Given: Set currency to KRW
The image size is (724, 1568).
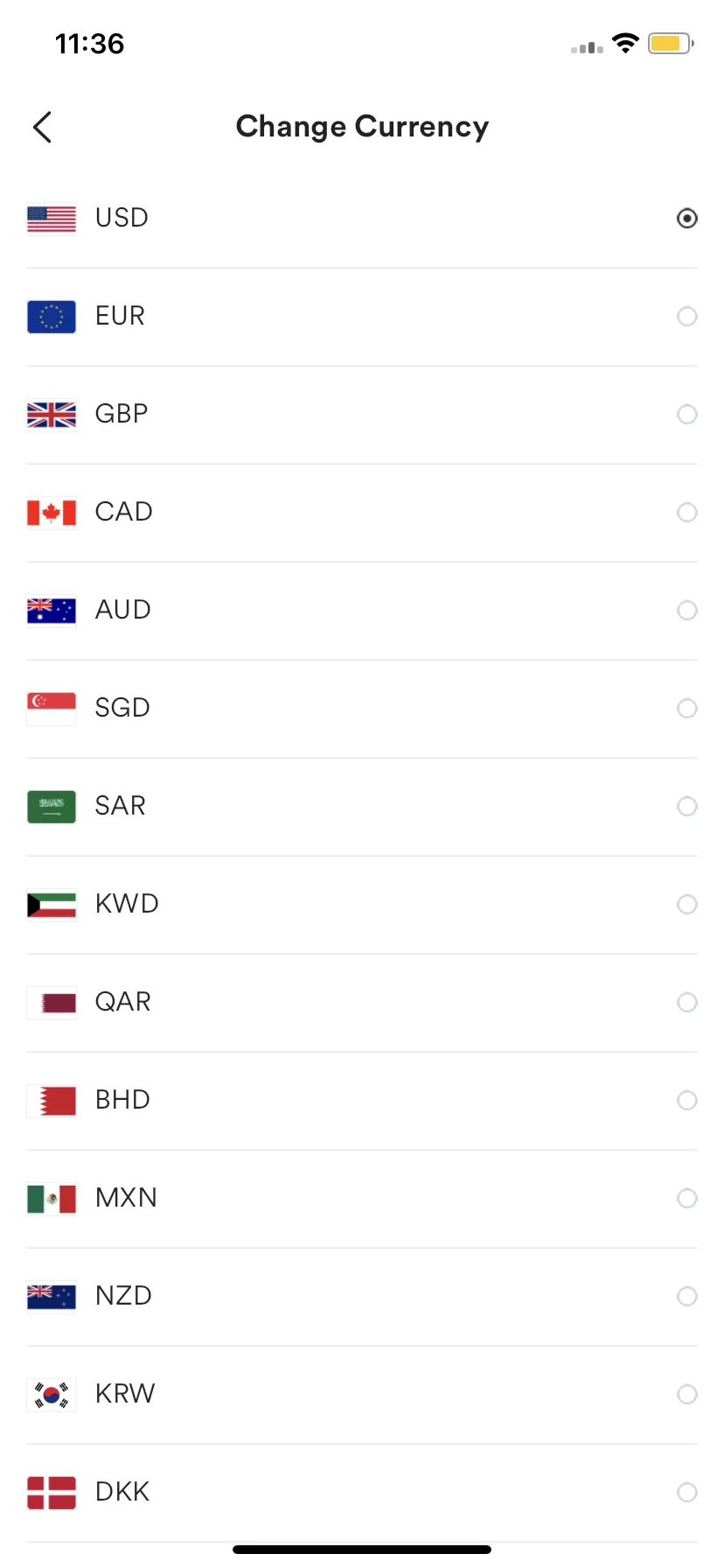Looking at the screenshot, I should (x=686, y=1394).
